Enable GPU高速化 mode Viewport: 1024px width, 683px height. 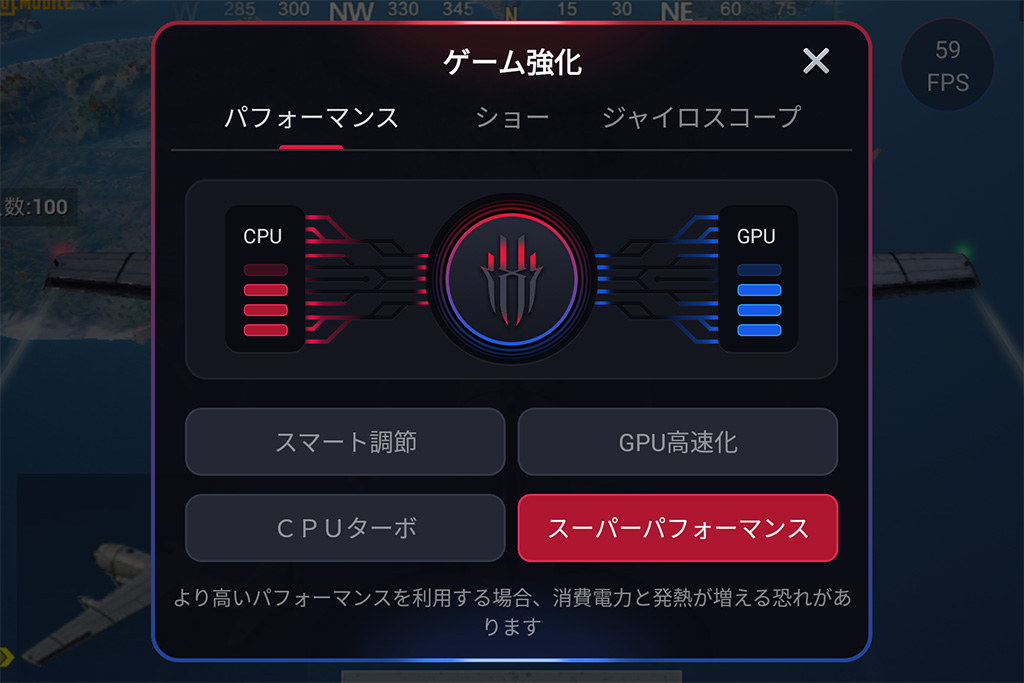(677, 442)
